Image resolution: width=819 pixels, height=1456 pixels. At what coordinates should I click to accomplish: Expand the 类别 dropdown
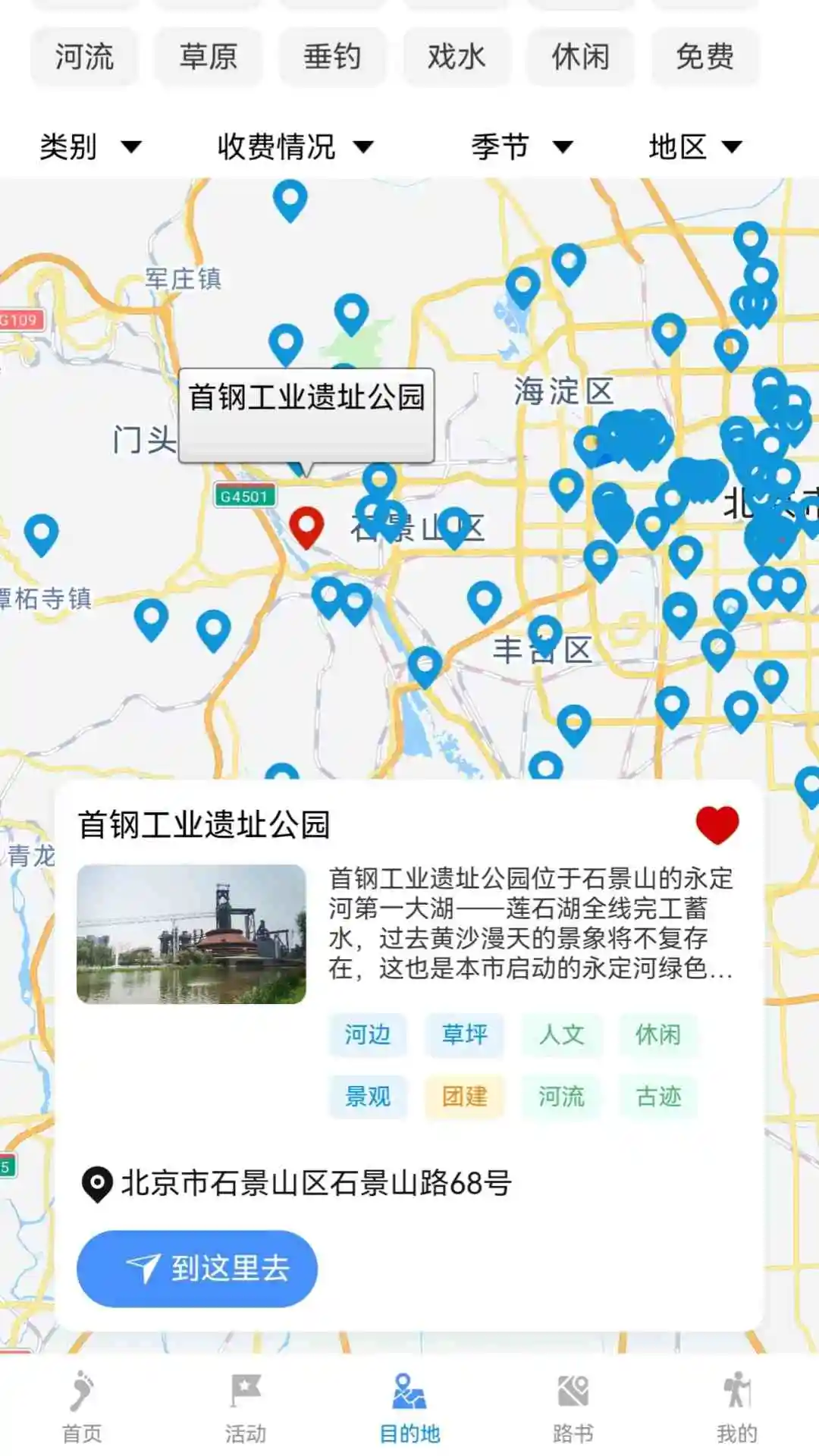tap(89, 147)
